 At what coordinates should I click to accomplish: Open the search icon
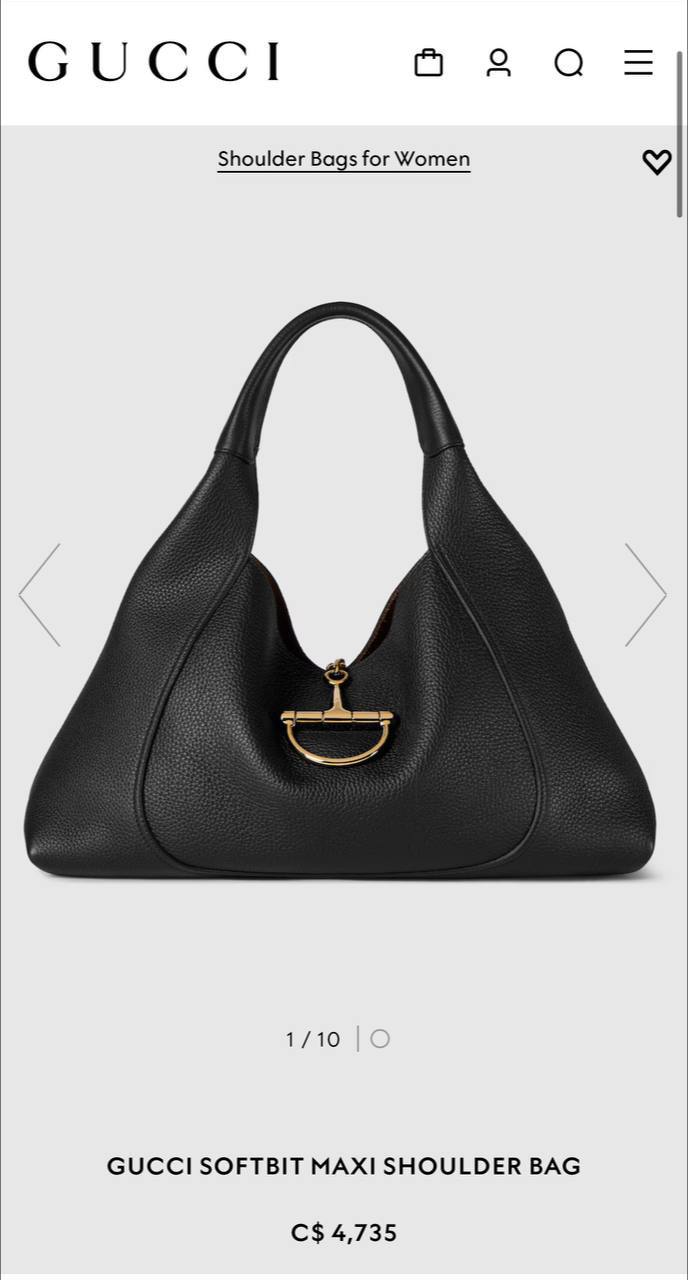tap(568, 63)
